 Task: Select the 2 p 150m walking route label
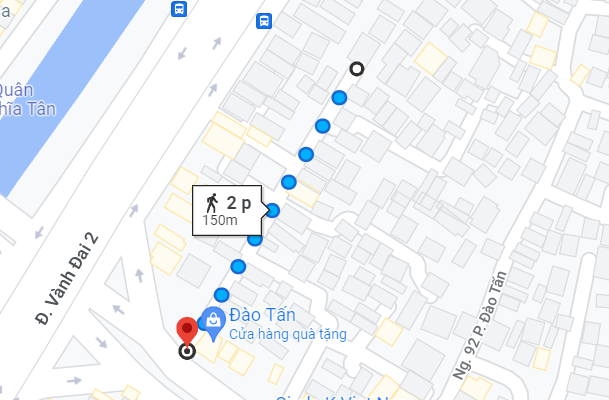point(227,210)
